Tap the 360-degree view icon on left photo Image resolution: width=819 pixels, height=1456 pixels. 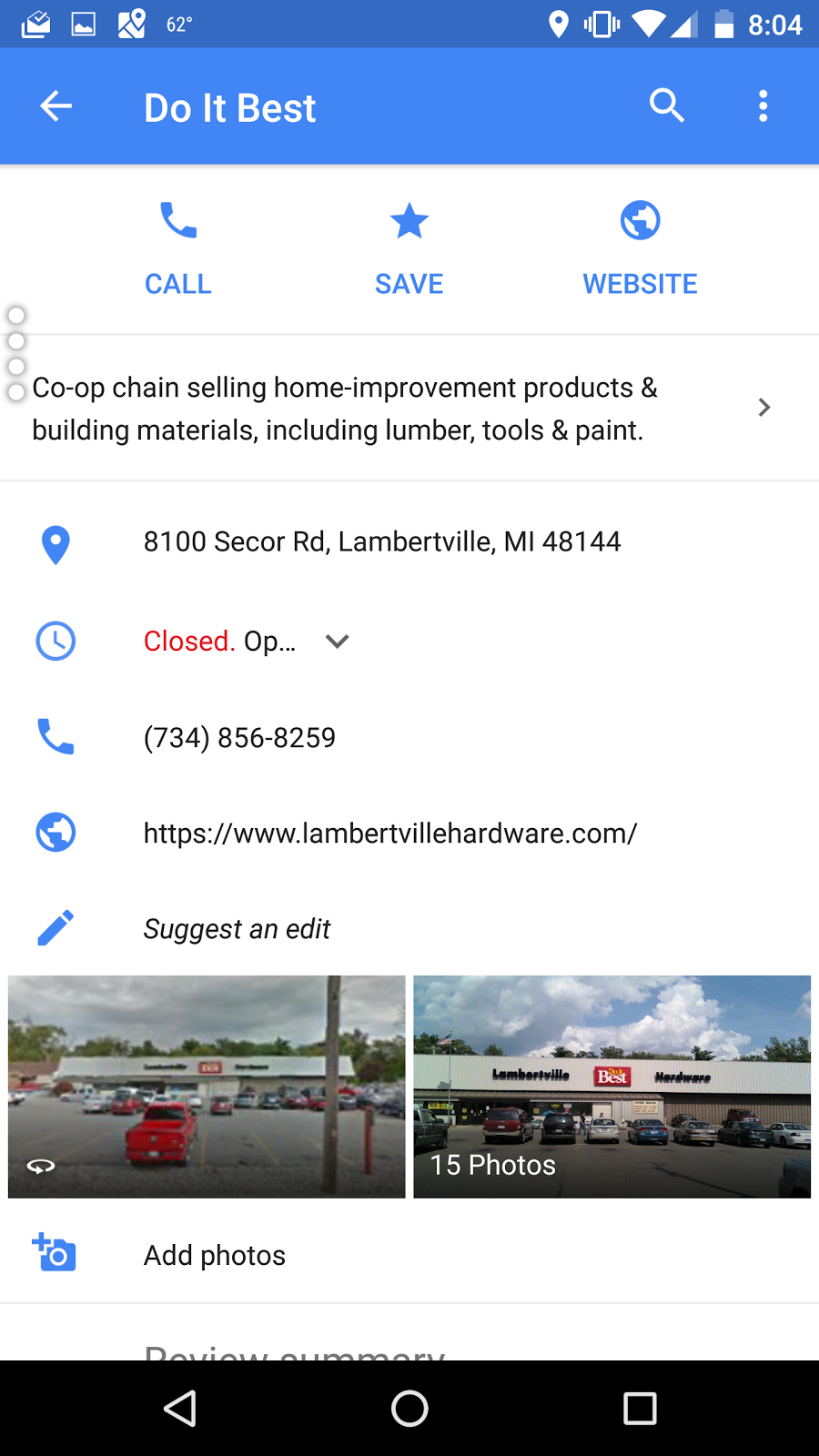38,1165
